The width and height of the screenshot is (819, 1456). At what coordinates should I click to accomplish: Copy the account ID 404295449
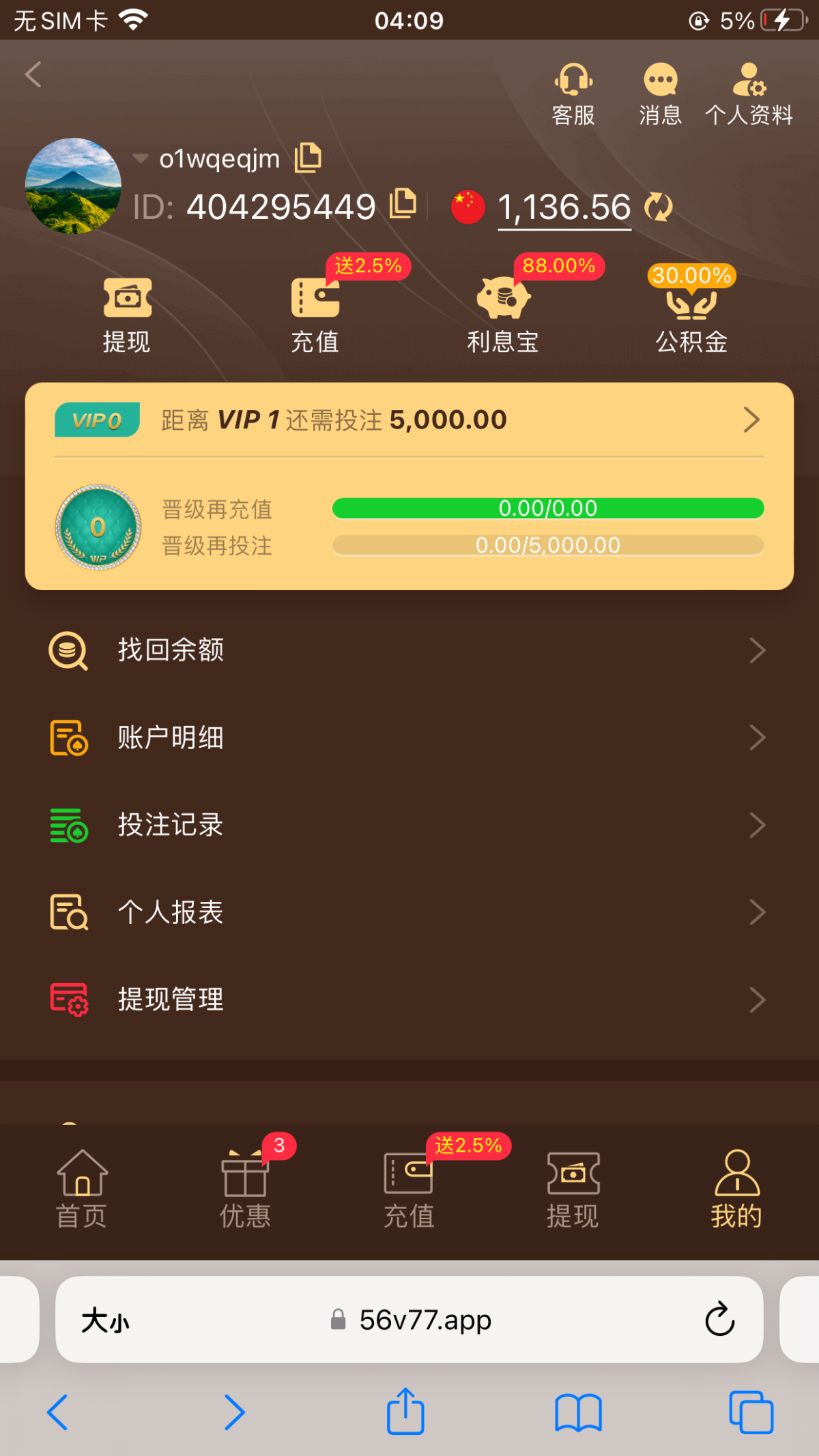click(x=403, y=204)
